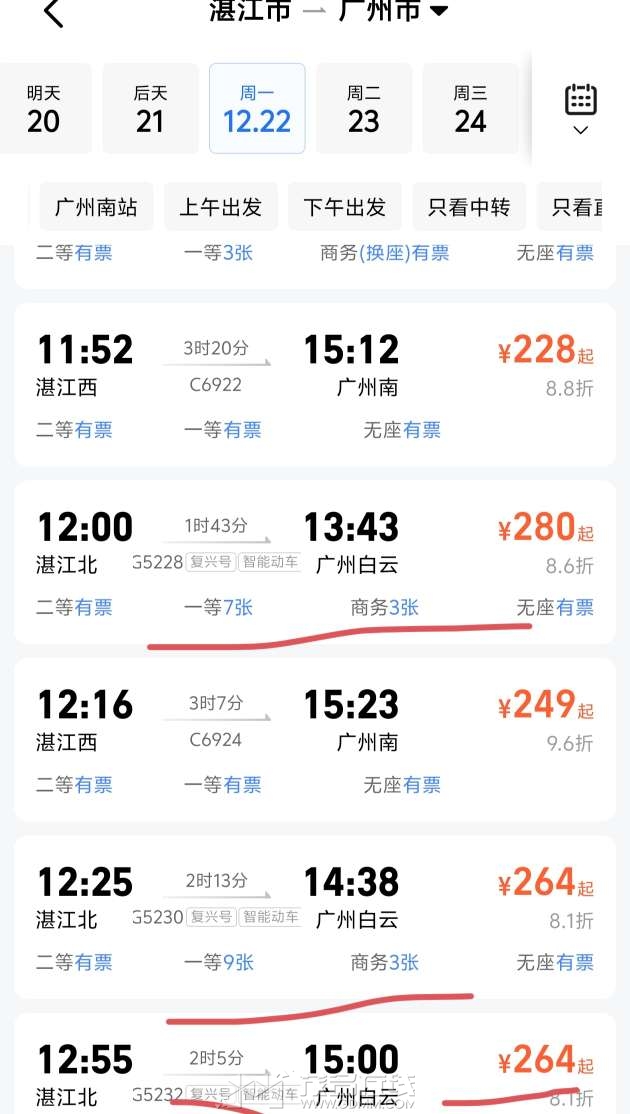
Task: Open the calendar date picker
Action: [581, 109]
